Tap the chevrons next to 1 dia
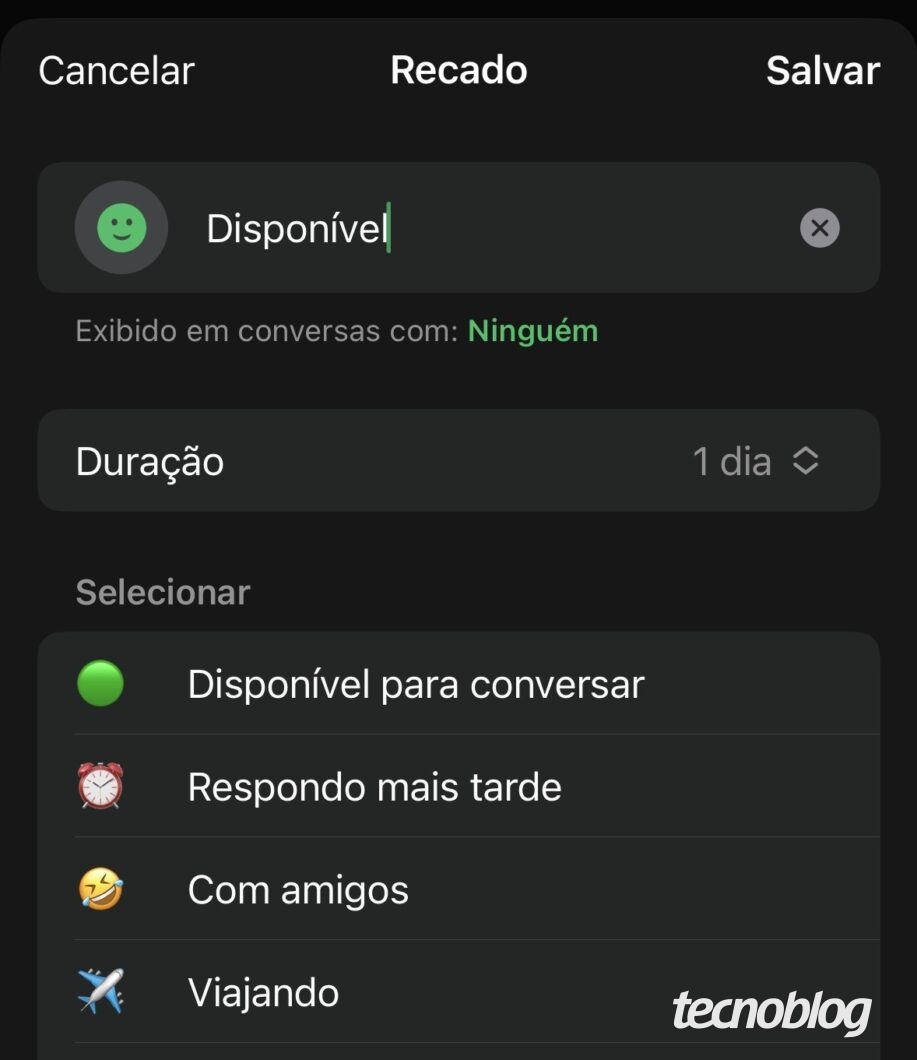917x1060 pixels. (x=806, y=460)
